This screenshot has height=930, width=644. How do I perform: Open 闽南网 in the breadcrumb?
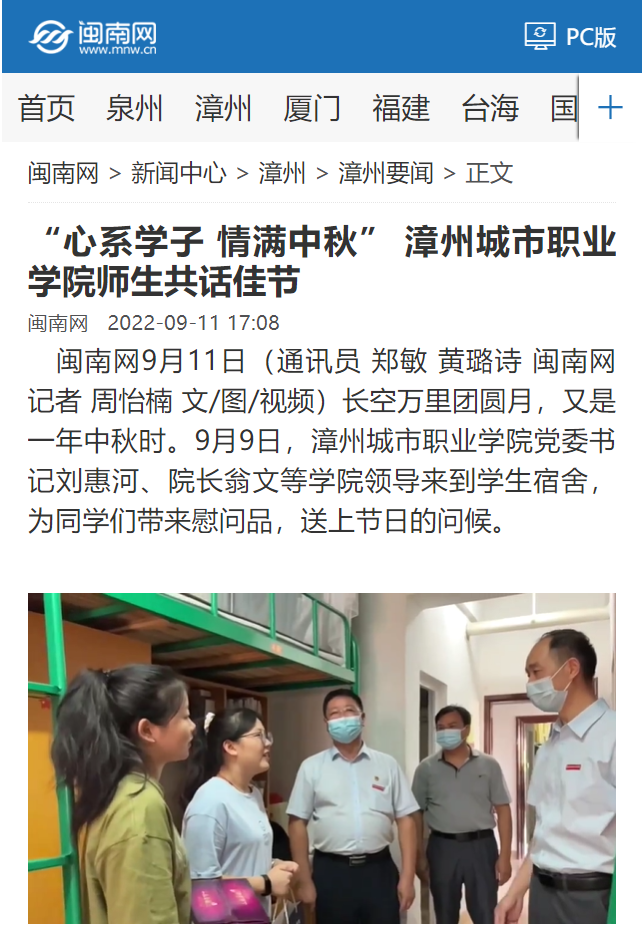(63, 173)
